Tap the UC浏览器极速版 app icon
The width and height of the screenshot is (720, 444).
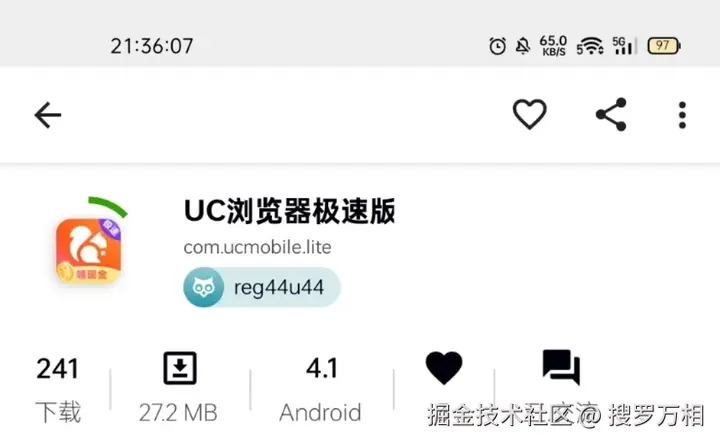click(90, 250)
